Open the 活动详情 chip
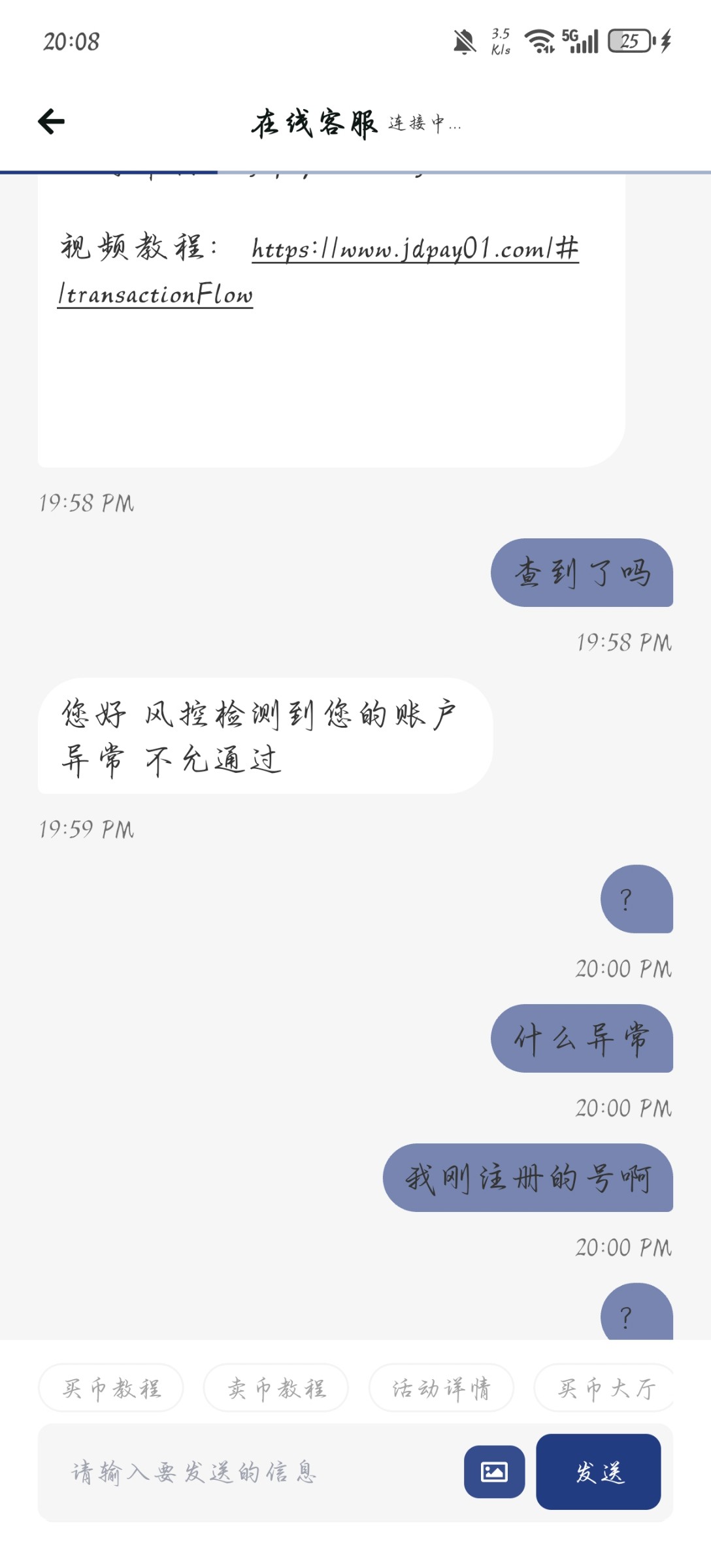The width and height of the screenshot is (711, 1568). [x=441, y=1388]
